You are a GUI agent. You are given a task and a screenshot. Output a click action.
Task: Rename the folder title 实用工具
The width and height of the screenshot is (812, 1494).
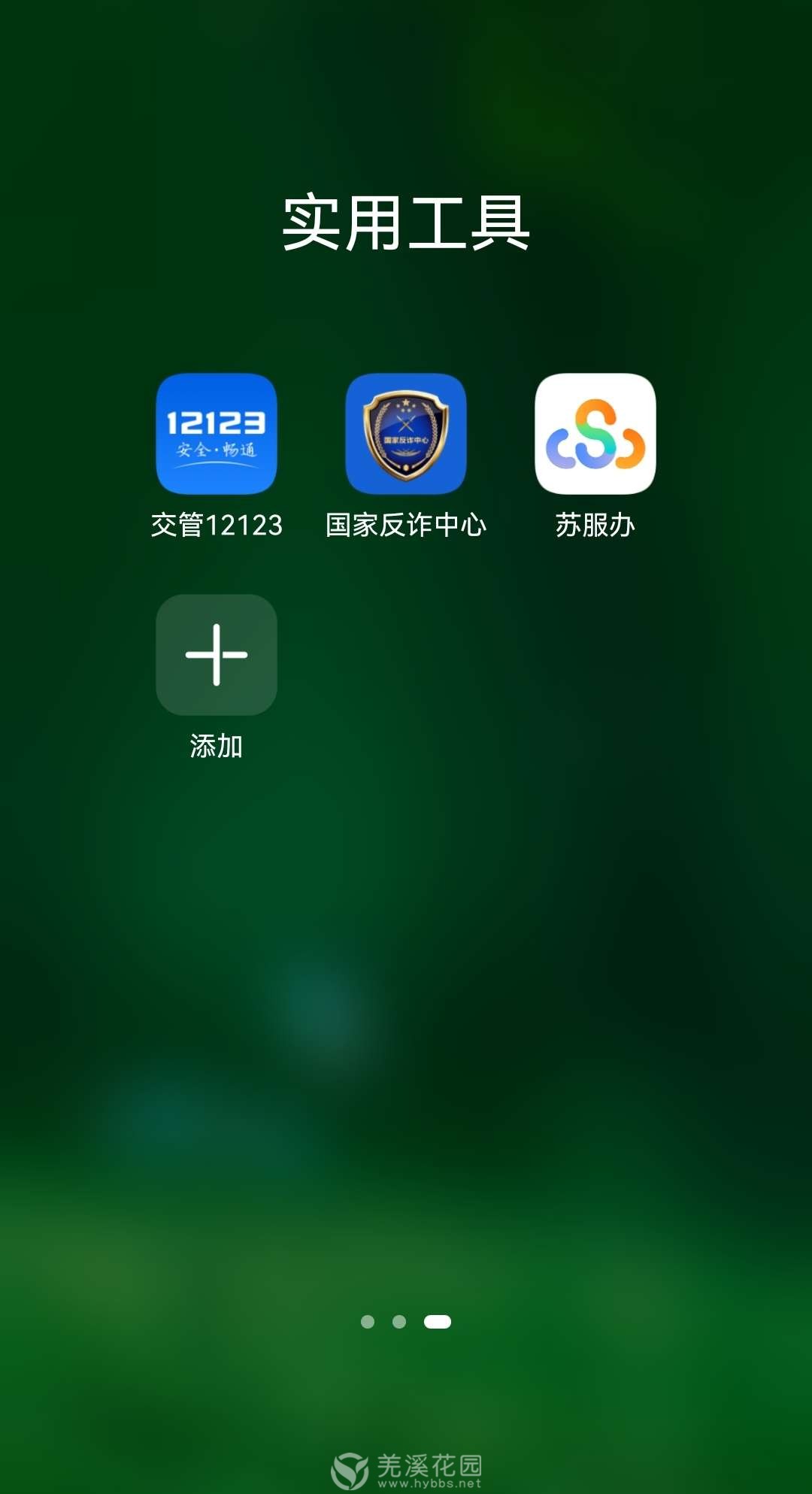click(x=406, y=223)
